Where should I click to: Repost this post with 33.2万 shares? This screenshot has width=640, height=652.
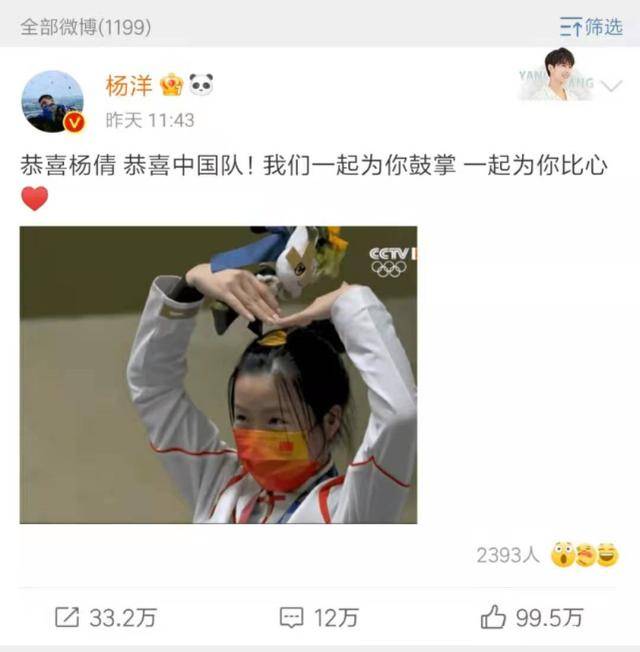pyautogui.click(x=105, y=618)
